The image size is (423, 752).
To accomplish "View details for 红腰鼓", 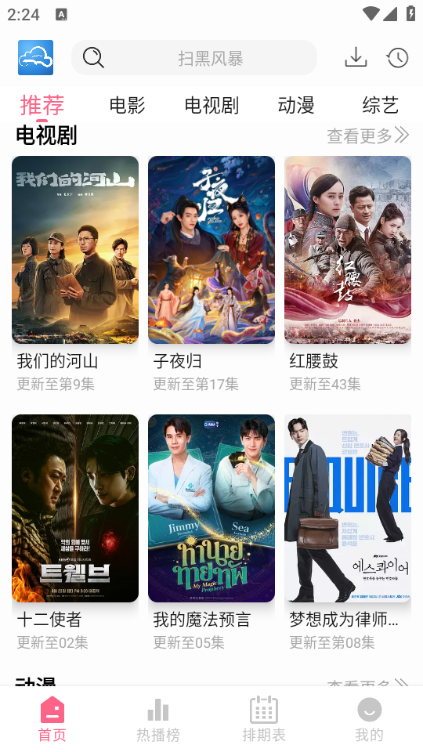I will pos(348,273).
